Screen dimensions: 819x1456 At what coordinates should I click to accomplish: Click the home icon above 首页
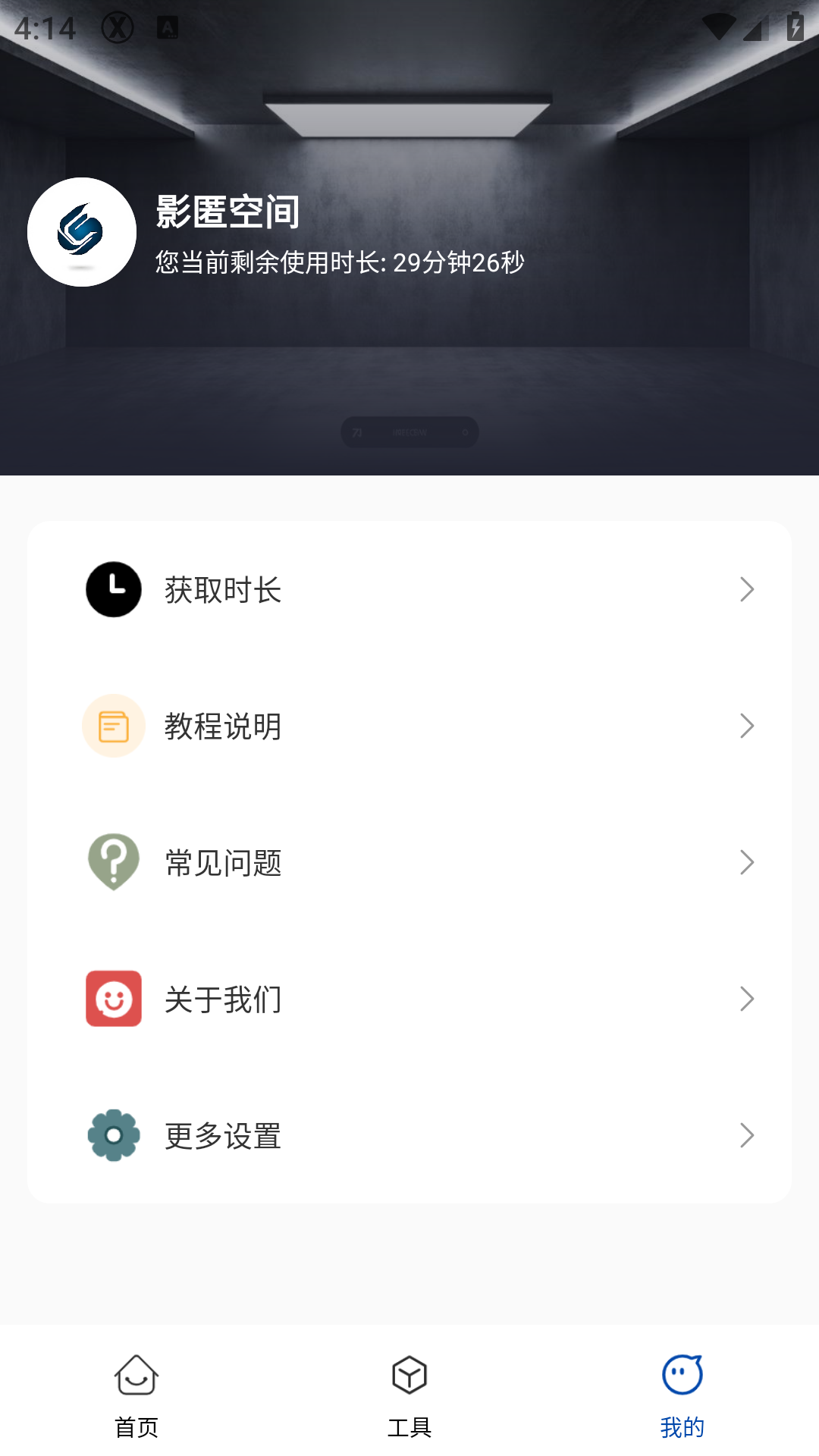click(x=136, y=1376)
